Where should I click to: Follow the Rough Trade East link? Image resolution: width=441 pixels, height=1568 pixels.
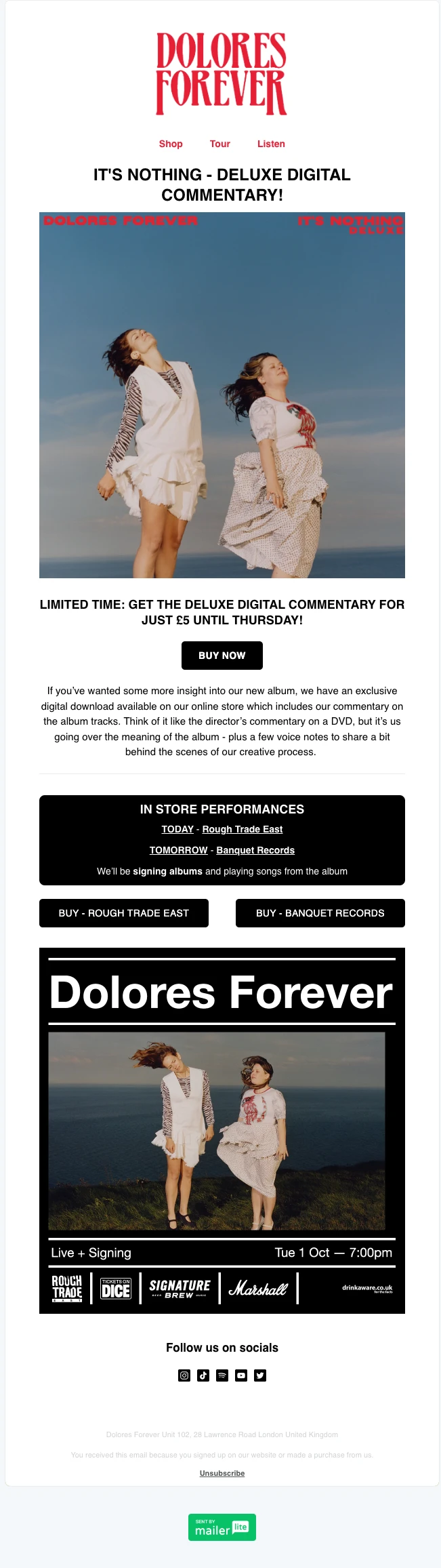[x=243, y=829]
